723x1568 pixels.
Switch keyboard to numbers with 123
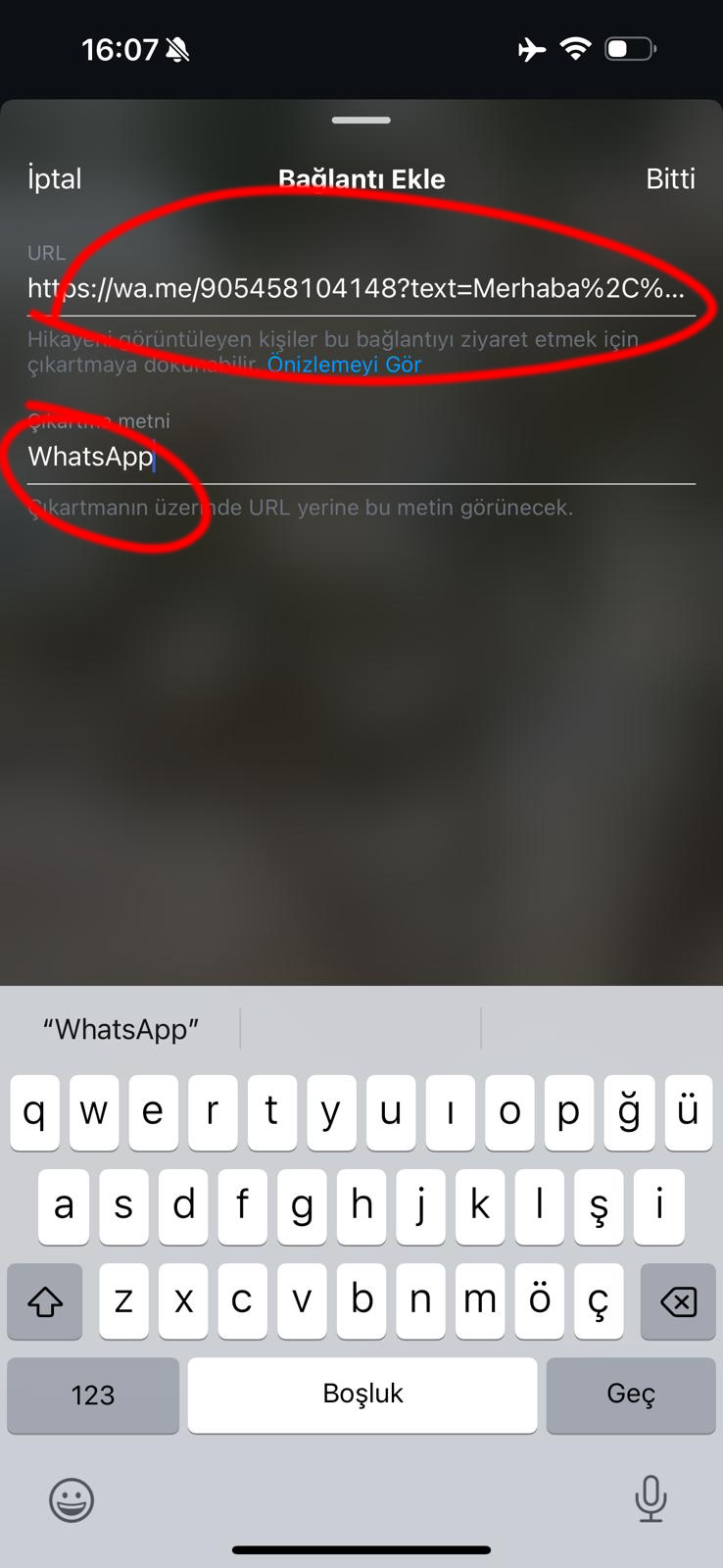(93, 1395)
